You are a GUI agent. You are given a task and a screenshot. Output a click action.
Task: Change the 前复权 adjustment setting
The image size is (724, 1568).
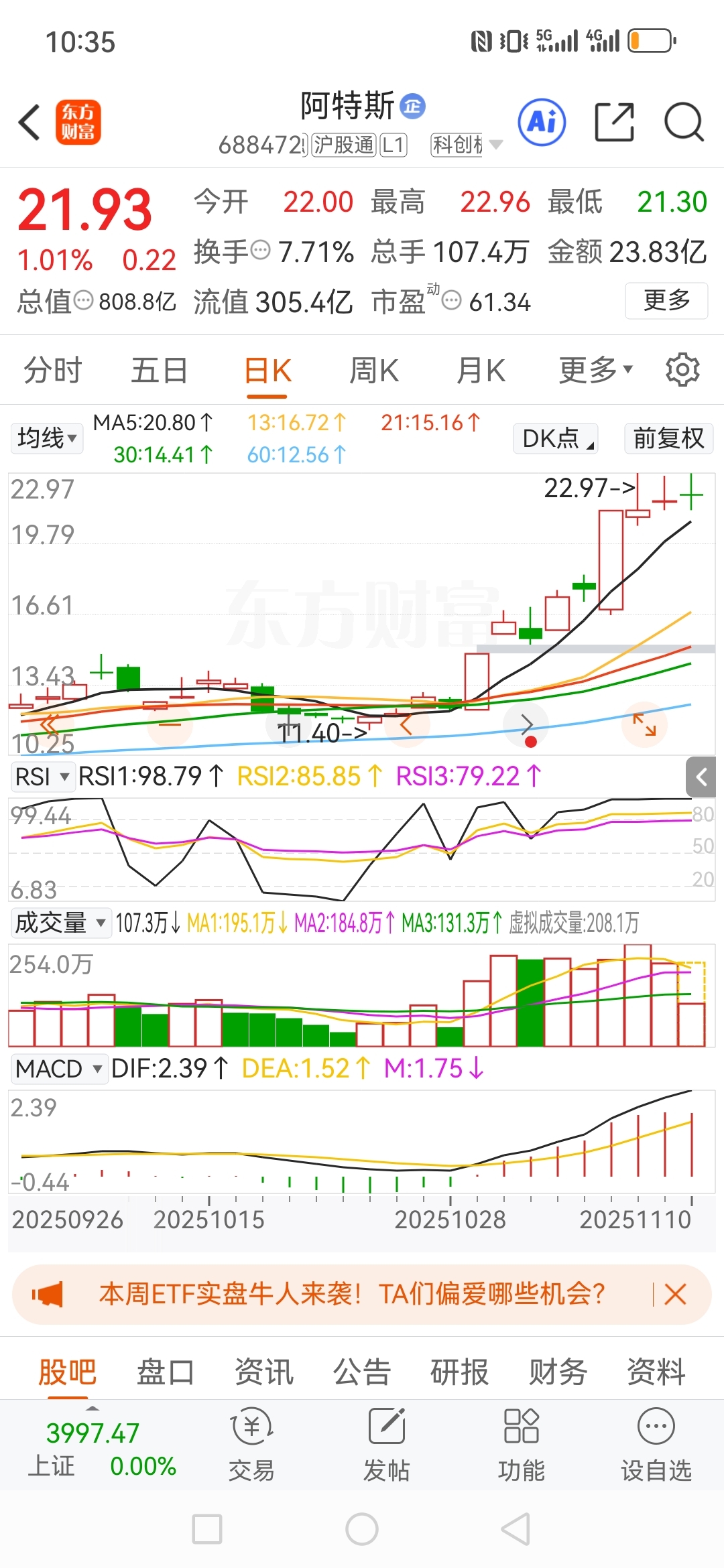coord(668,438)
